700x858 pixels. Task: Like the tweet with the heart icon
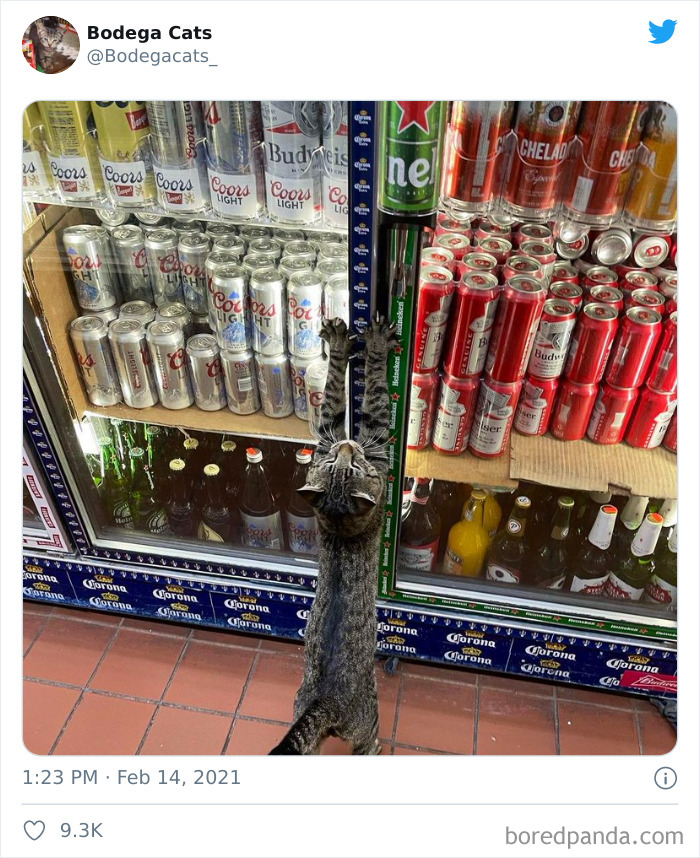coord(35,830)
